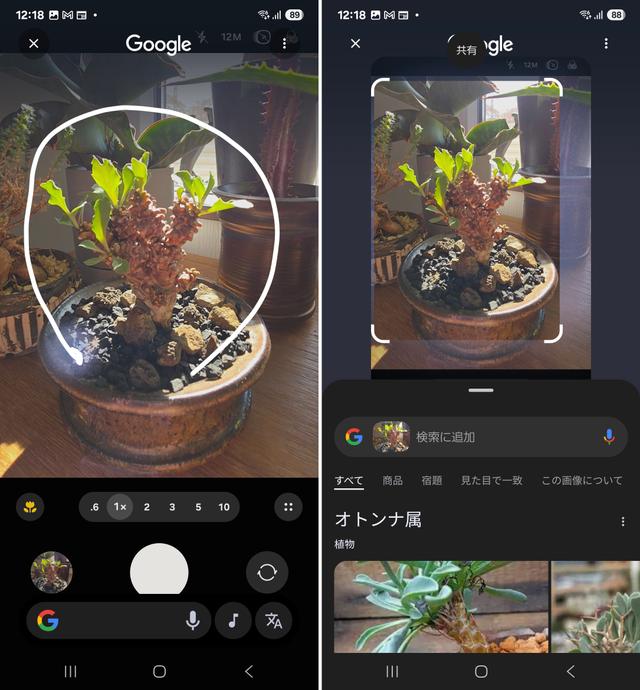Start song search with the music note
640x690 pixels.
[233, 621]
